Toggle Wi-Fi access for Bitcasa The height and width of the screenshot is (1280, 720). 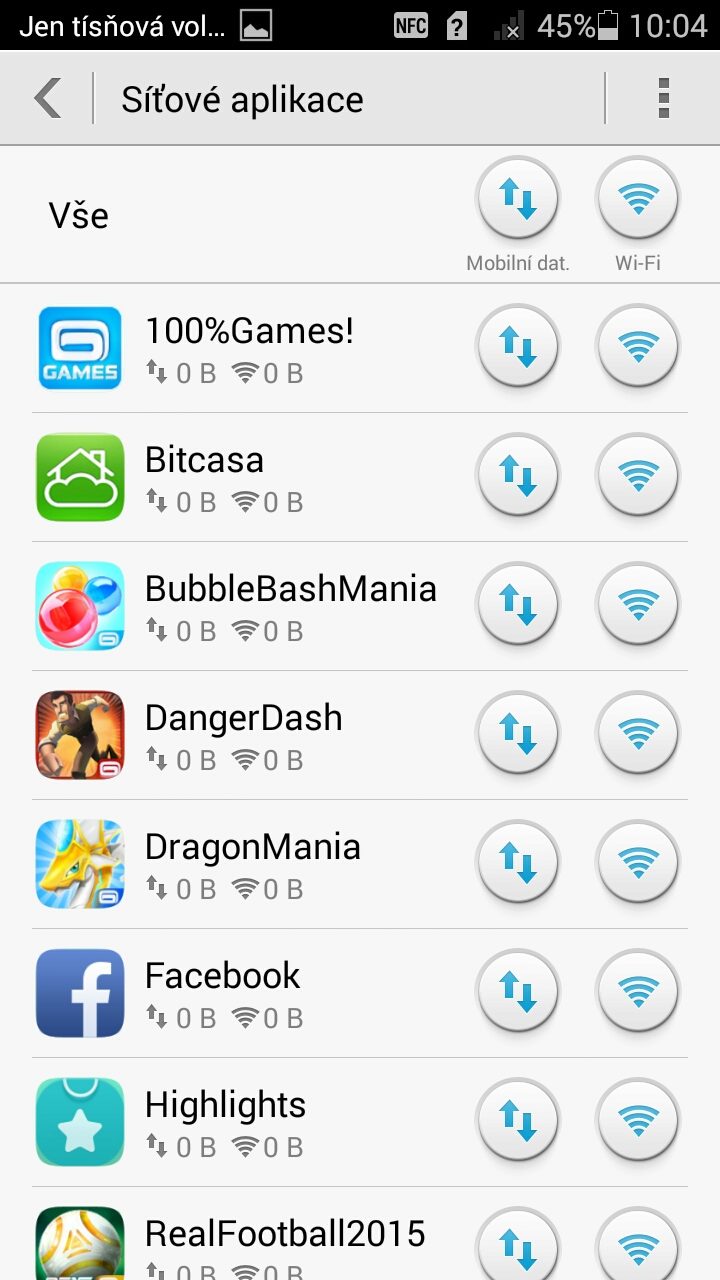pyautogui.click(x=638, y=477)
